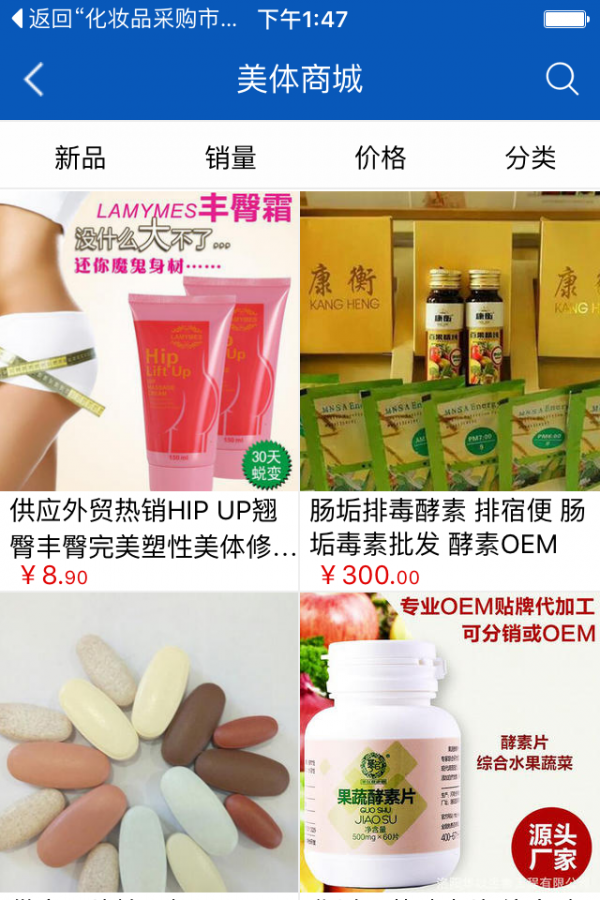Switch to the 新品 tab
The height and width of the screenshot is (900, 600).
(x=80, y=157)
